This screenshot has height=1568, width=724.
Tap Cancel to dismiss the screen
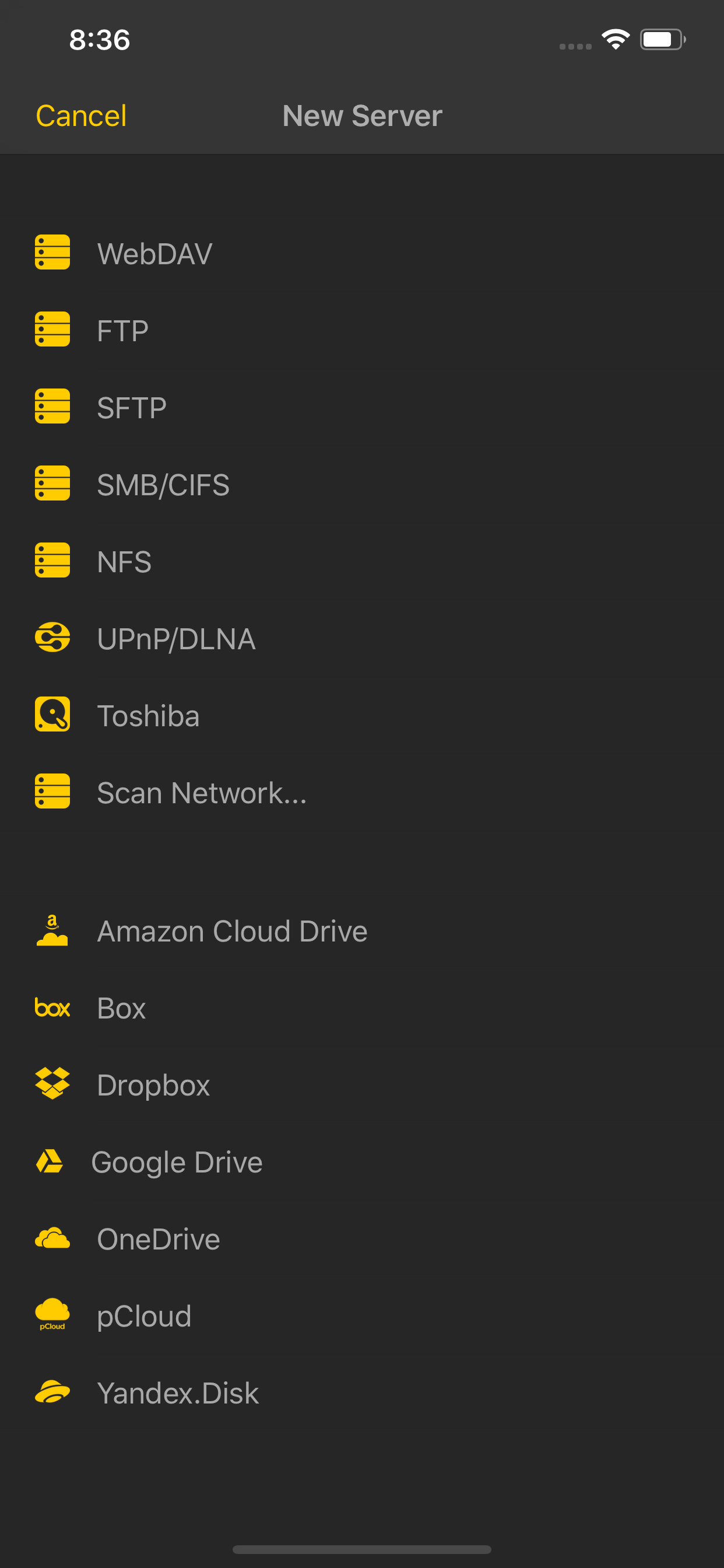click(81, 115)
